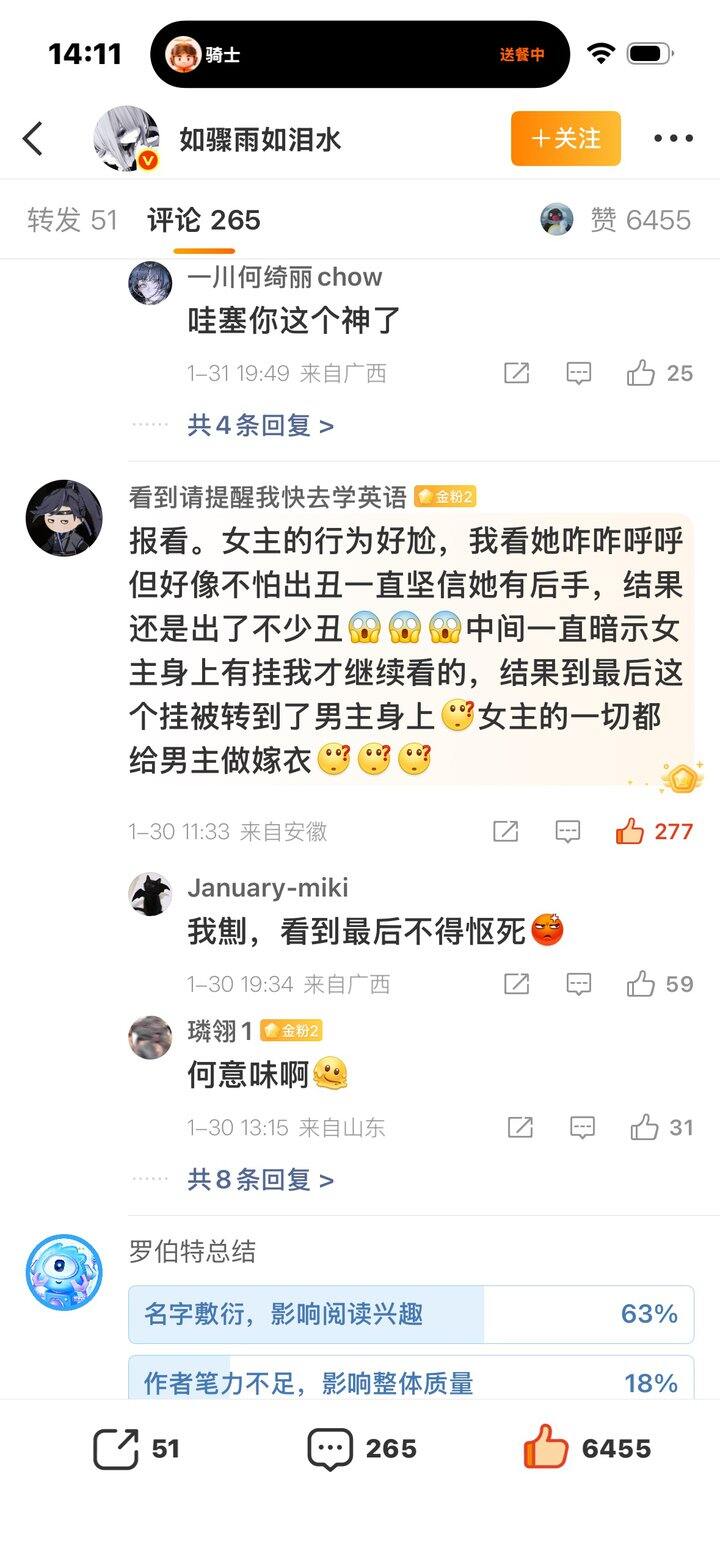
Task: Open 如骤雨如泪水's profile avatar
Action: [x=126, y=139]
